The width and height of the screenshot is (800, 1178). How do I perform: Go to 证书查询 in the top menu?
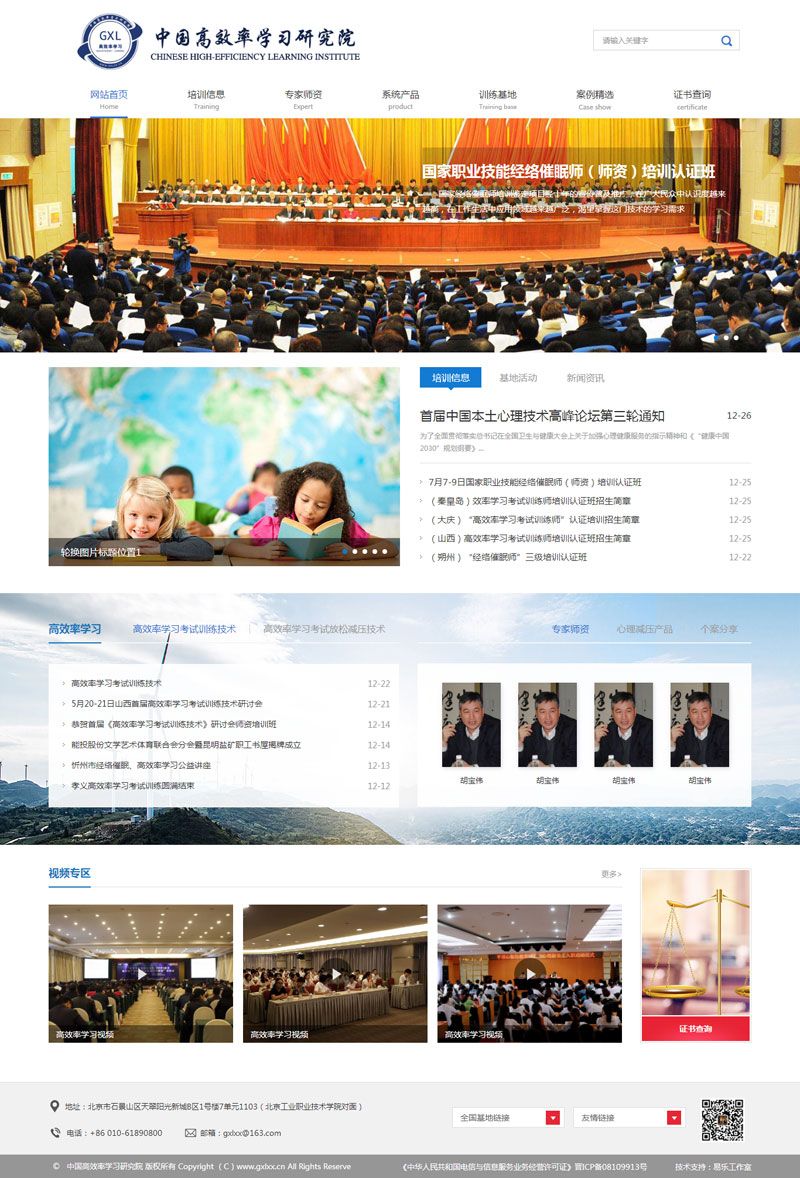coord(692,96)
